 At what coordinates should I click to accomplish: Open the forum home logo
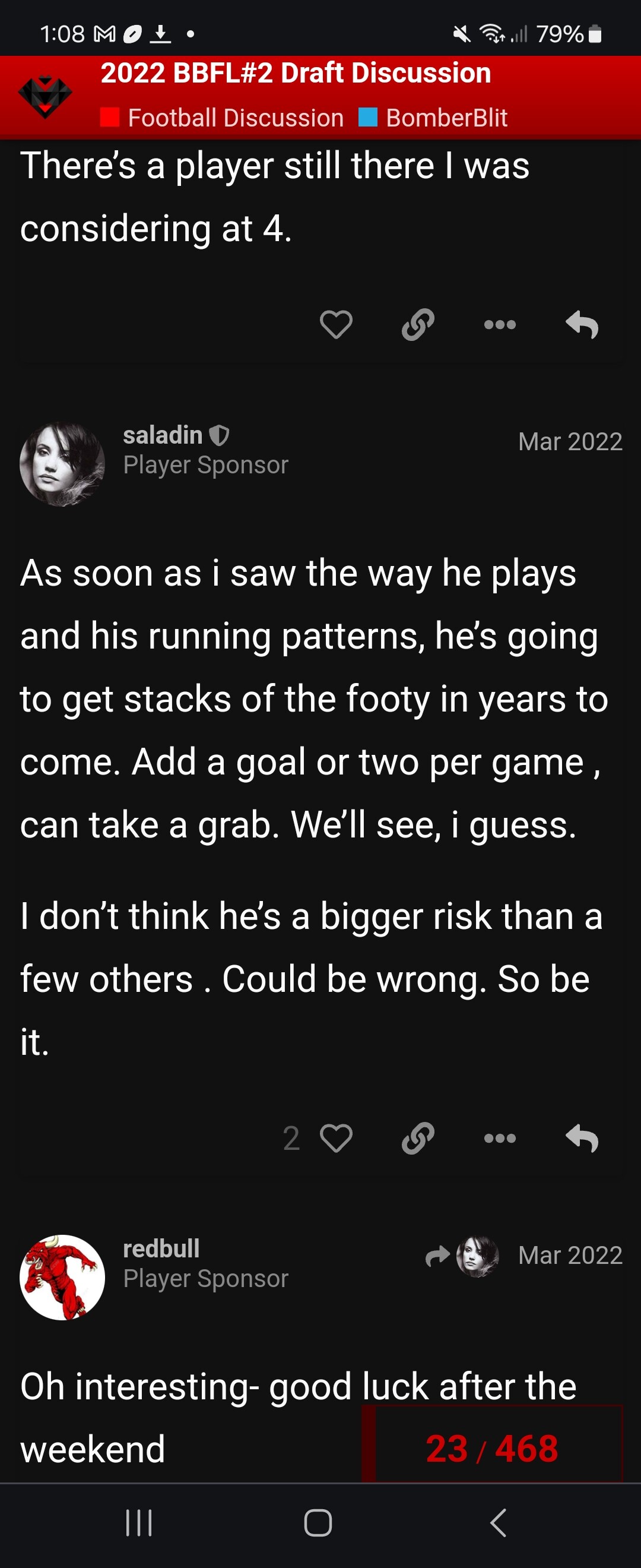(45, 96)
